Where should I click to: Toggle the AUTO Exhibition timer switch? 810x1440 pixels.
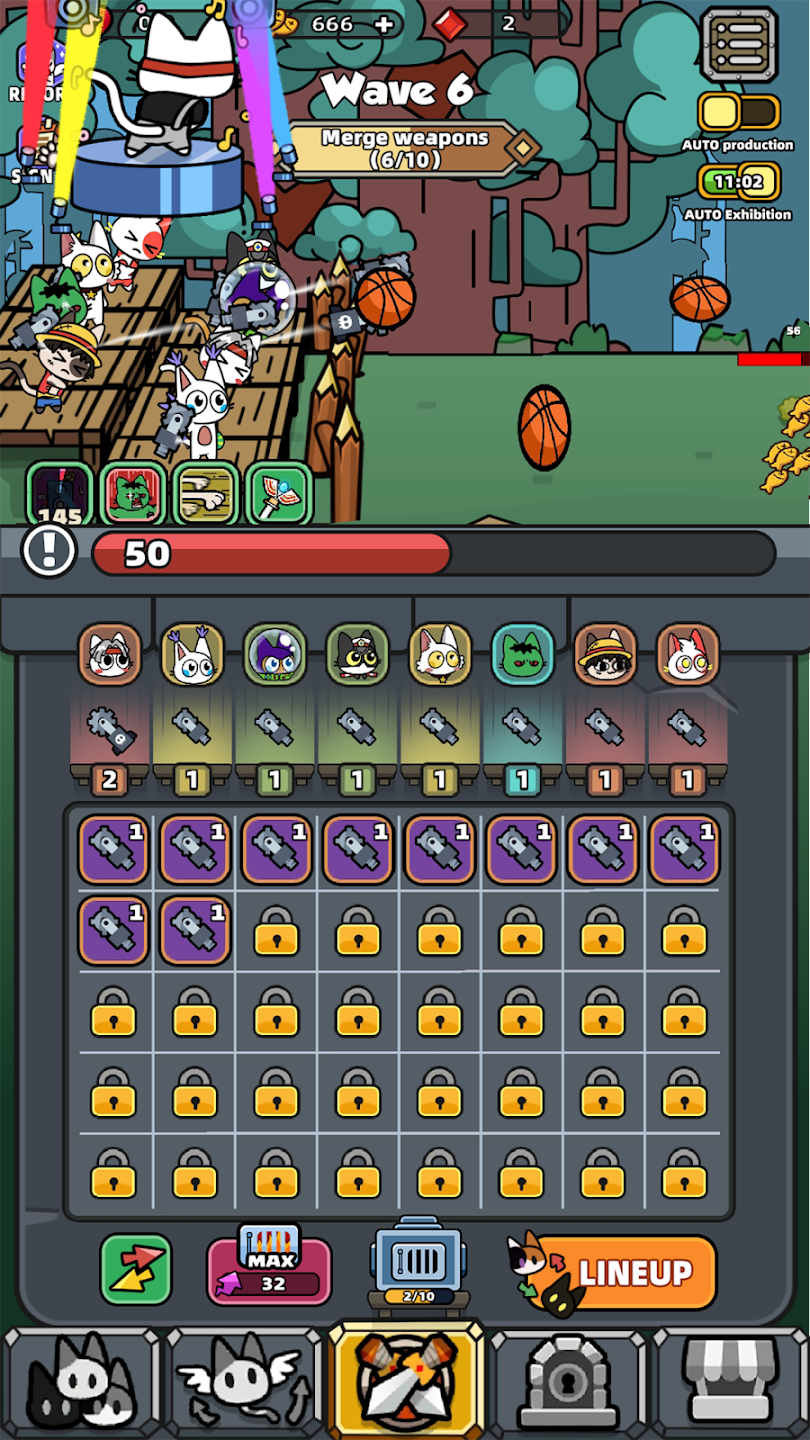738,182
